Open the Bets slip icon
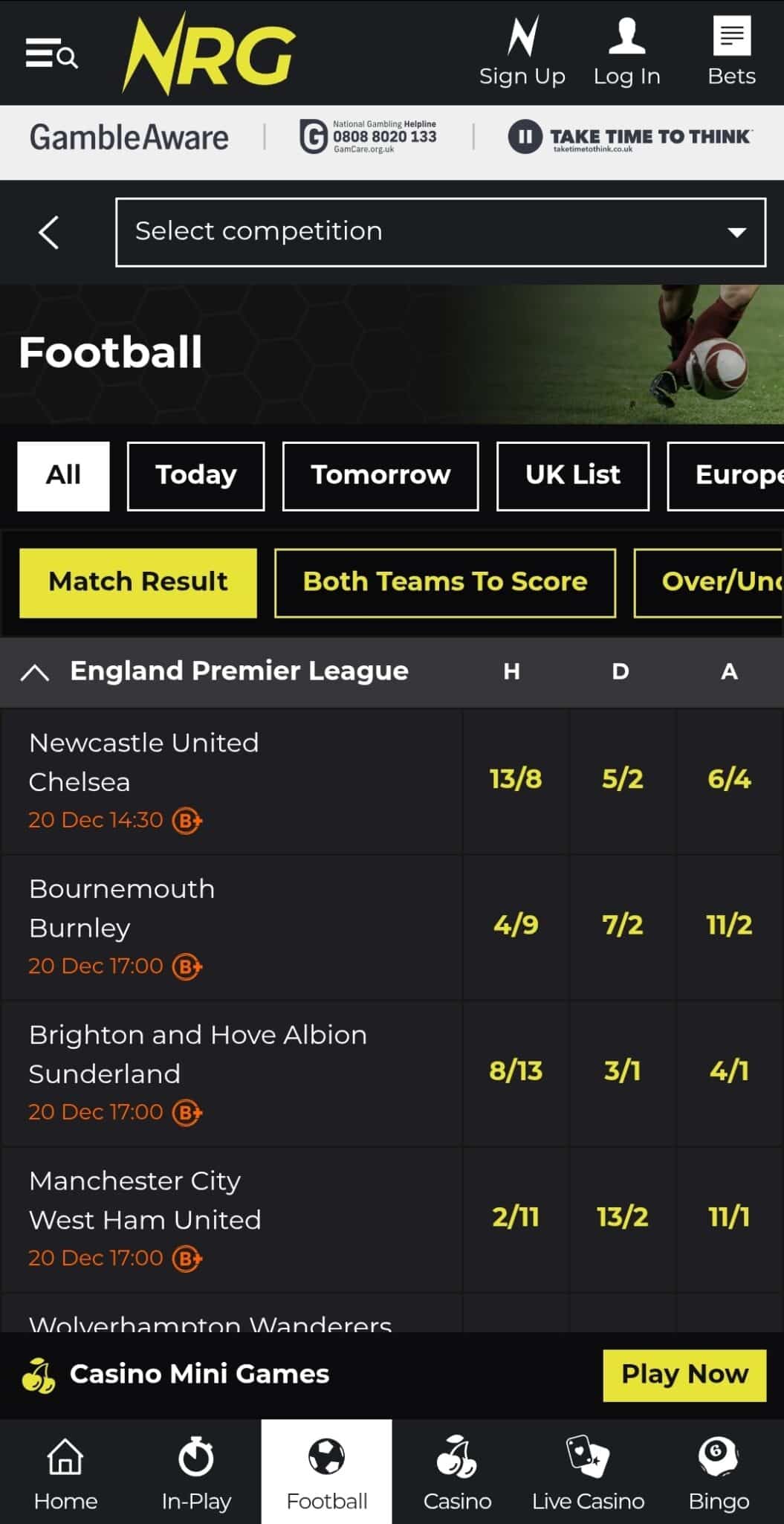784x1524 pixels. point(731,36)
